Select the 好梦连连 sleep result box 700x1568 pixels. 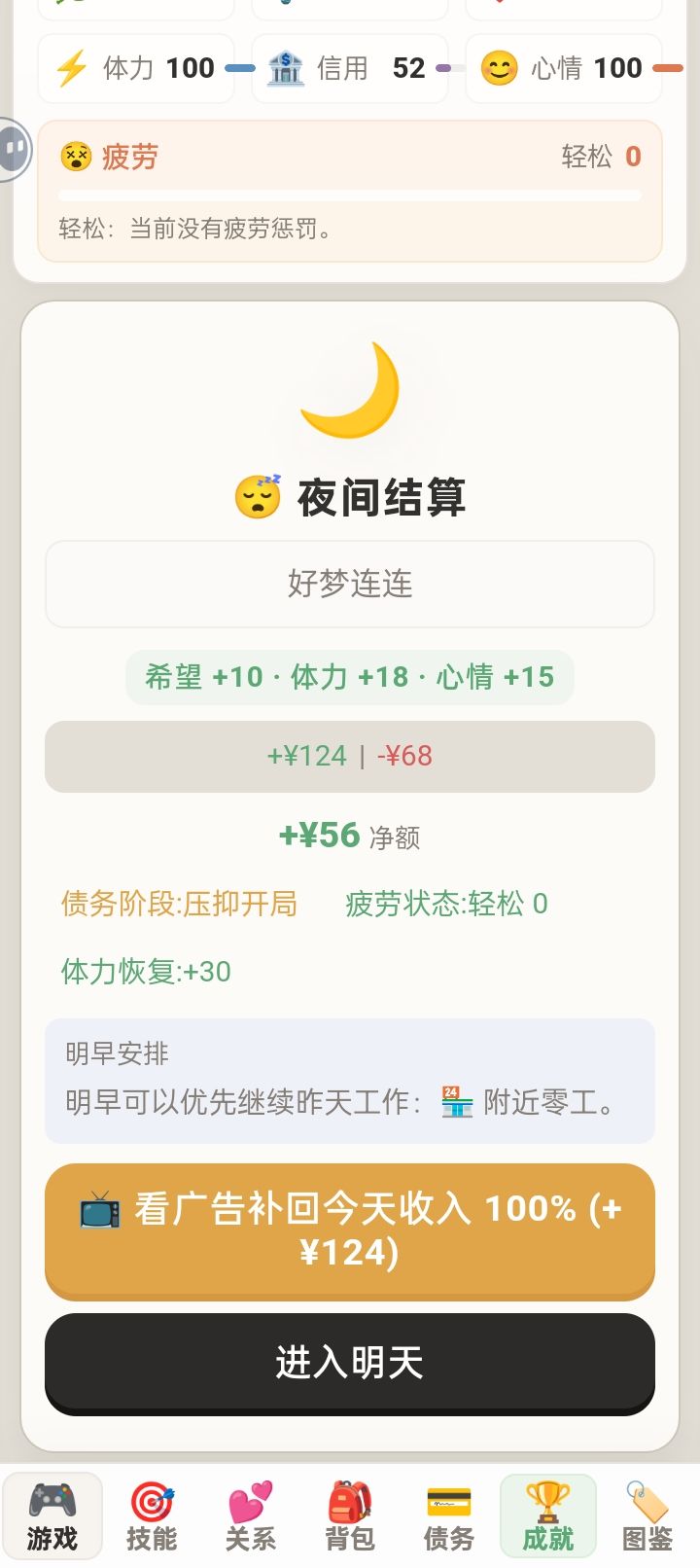click(x=349, y=584)
